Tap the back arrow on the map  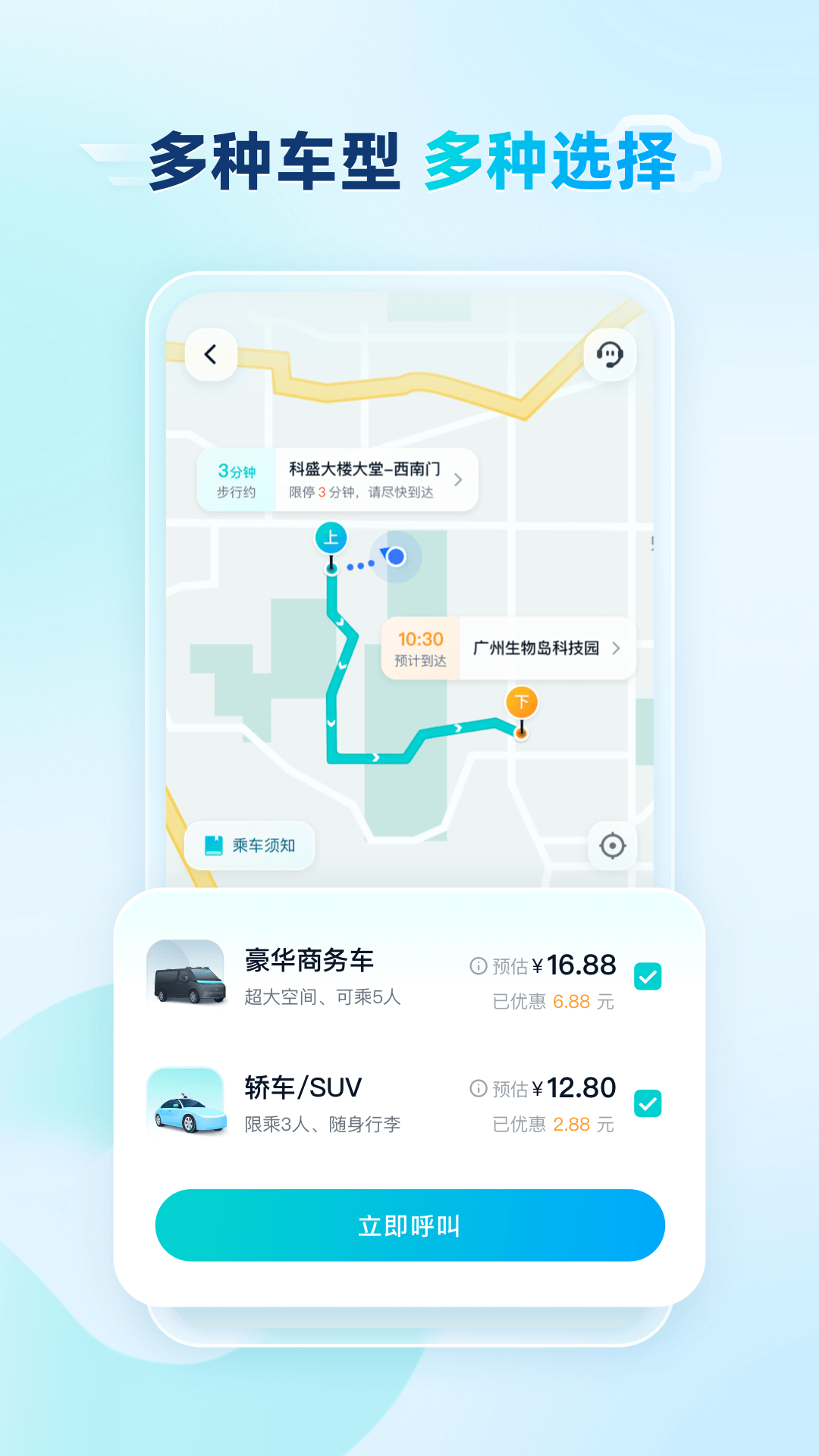[x=210, y=355]
